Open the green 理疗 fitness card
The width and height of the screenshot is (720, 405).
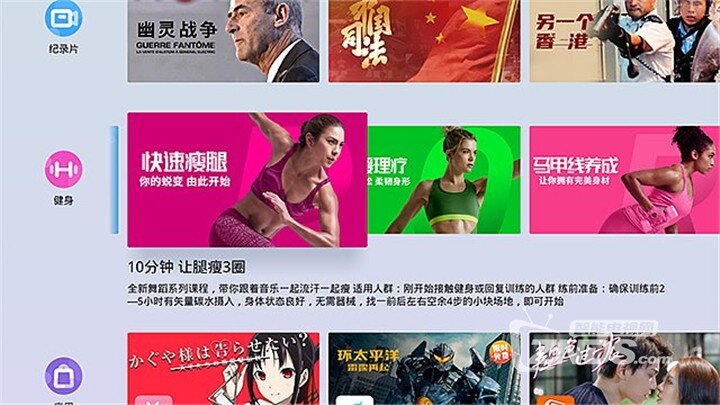[x=424, y=180]
